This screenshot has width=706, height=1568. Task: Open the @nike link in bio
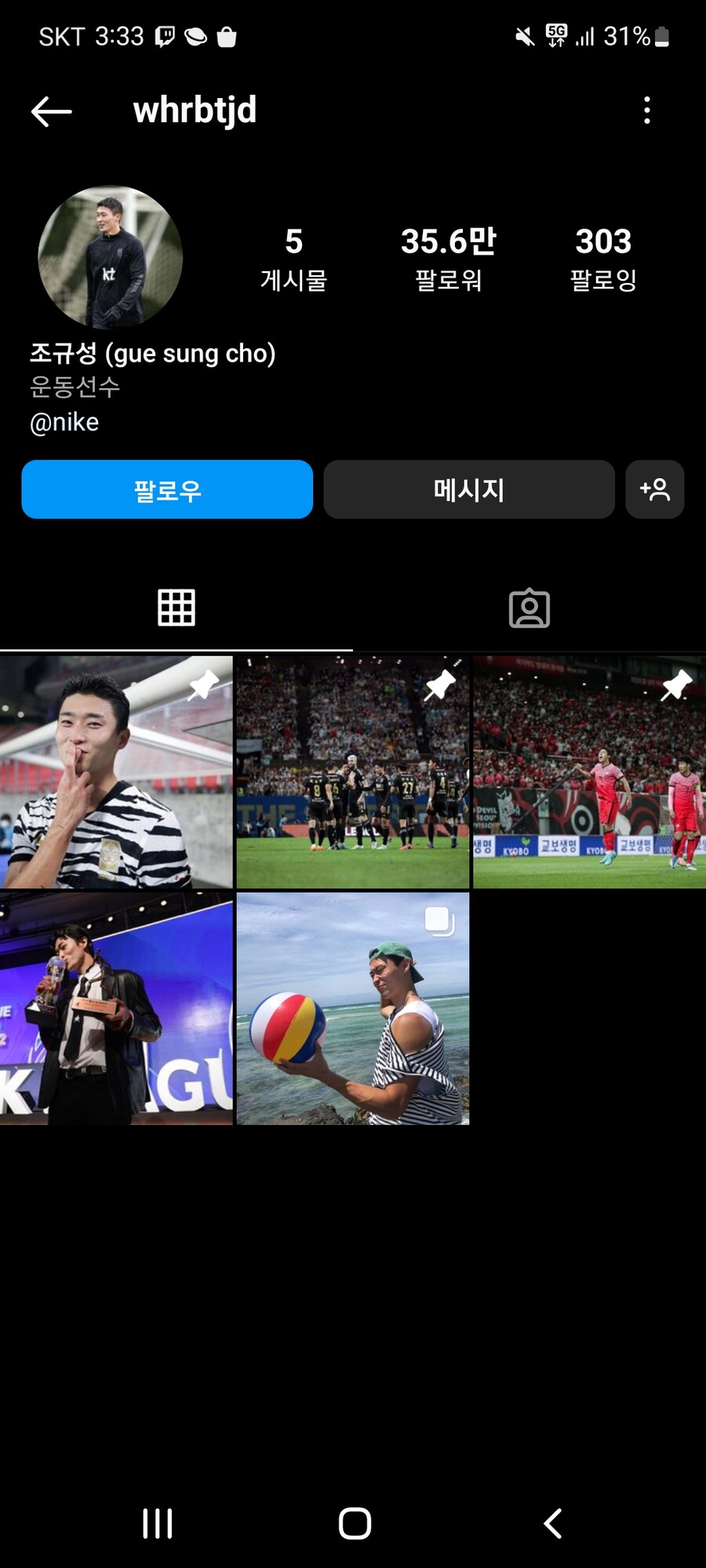point(64,423)
